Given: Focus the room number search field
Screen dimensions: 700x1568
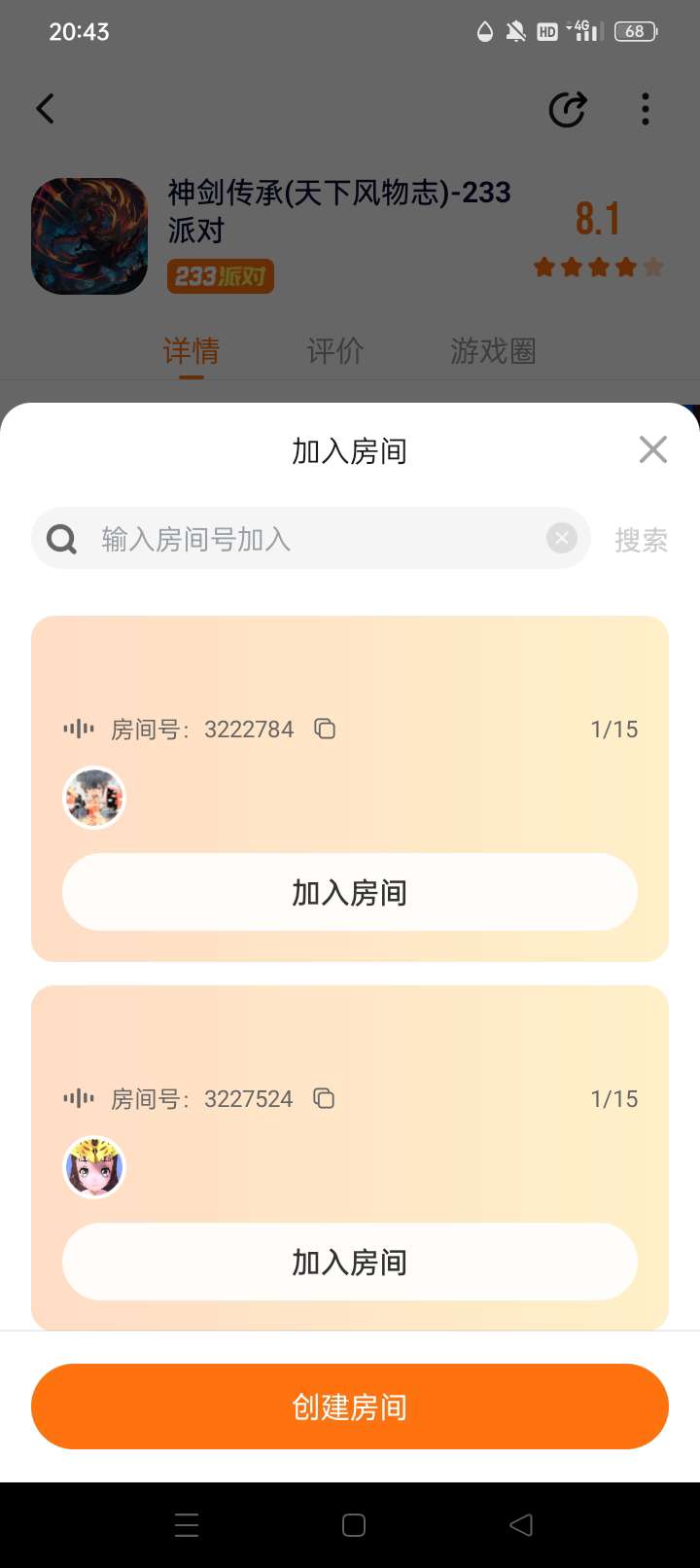Looking at the screenshot, I should click(x=311, y=539).
